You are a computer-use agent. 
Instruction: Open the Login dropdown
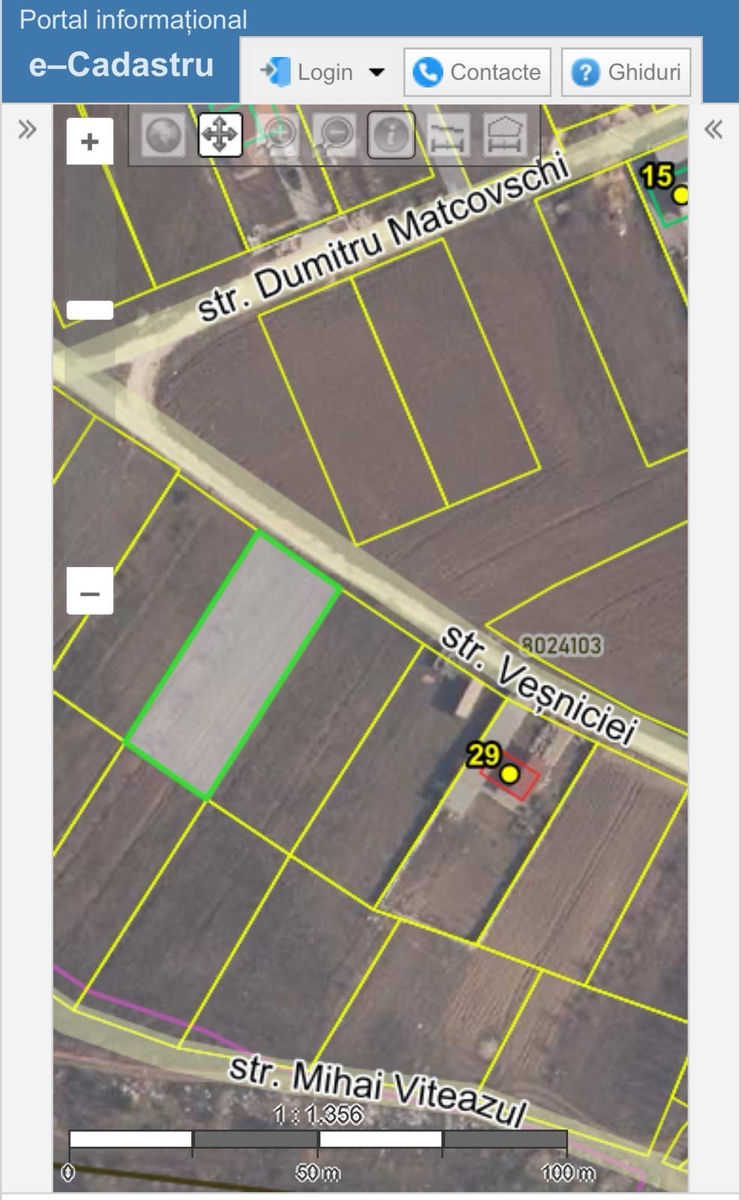[x=321, y=72]
